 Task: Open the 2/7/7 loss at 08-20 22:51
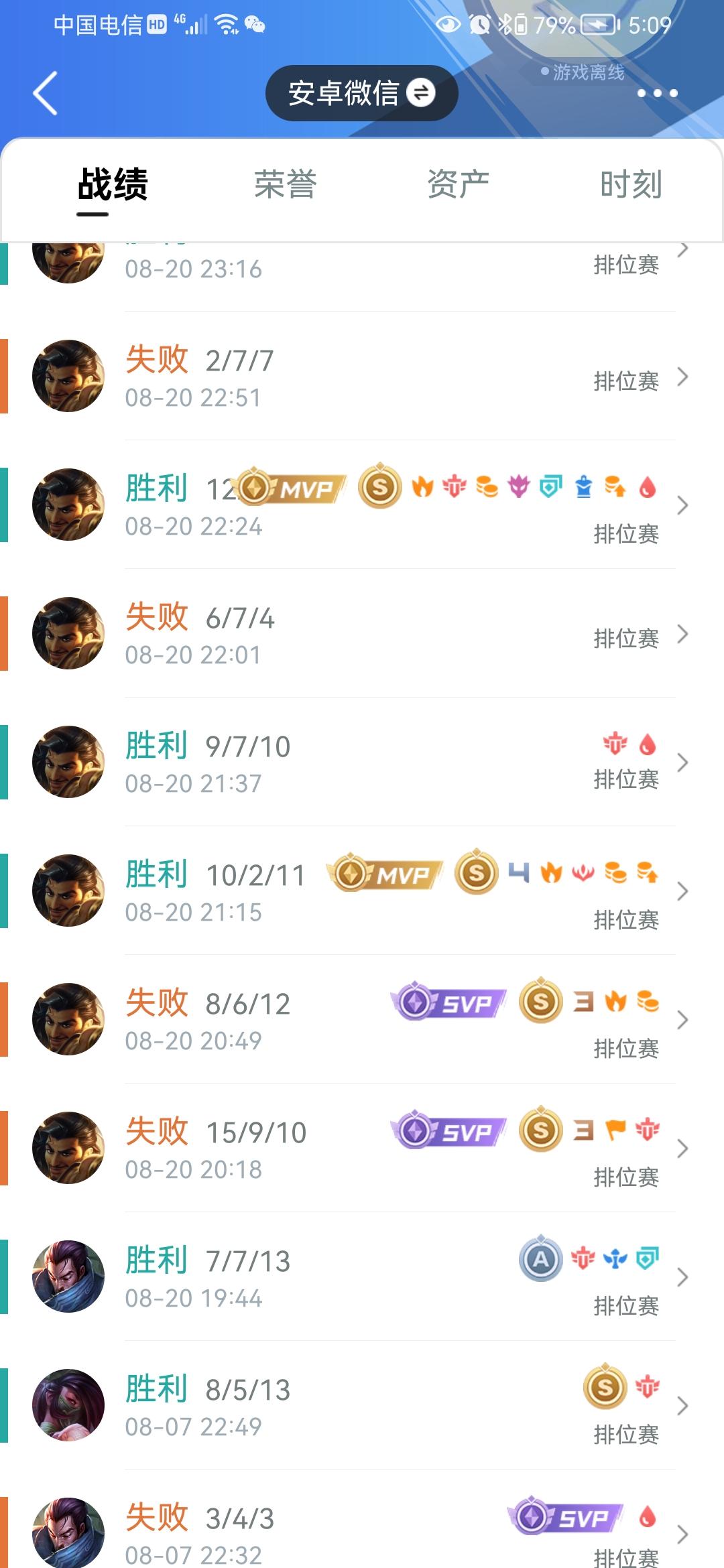click(x=362, y=377)
